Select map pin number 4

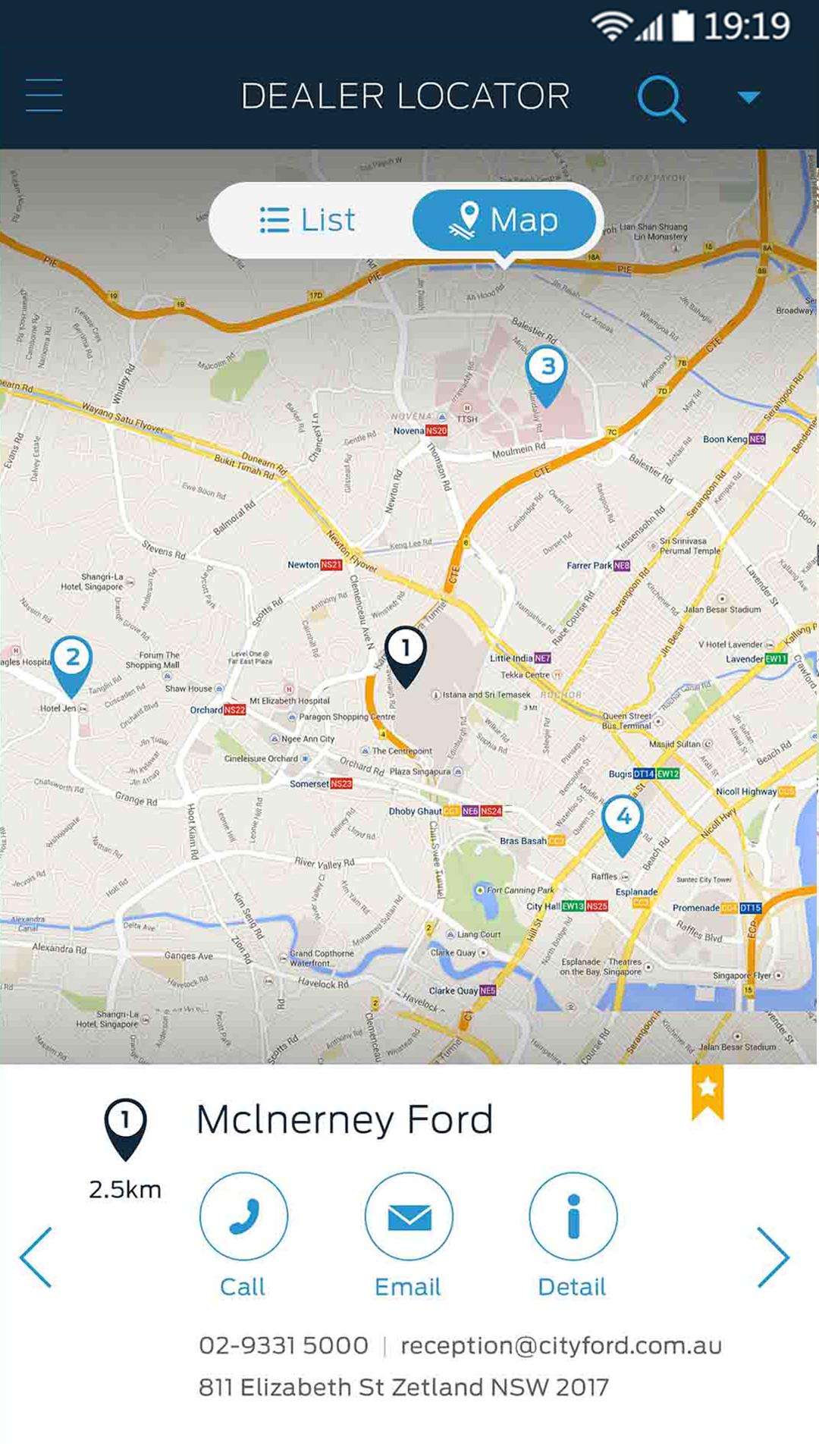(623, 822)
